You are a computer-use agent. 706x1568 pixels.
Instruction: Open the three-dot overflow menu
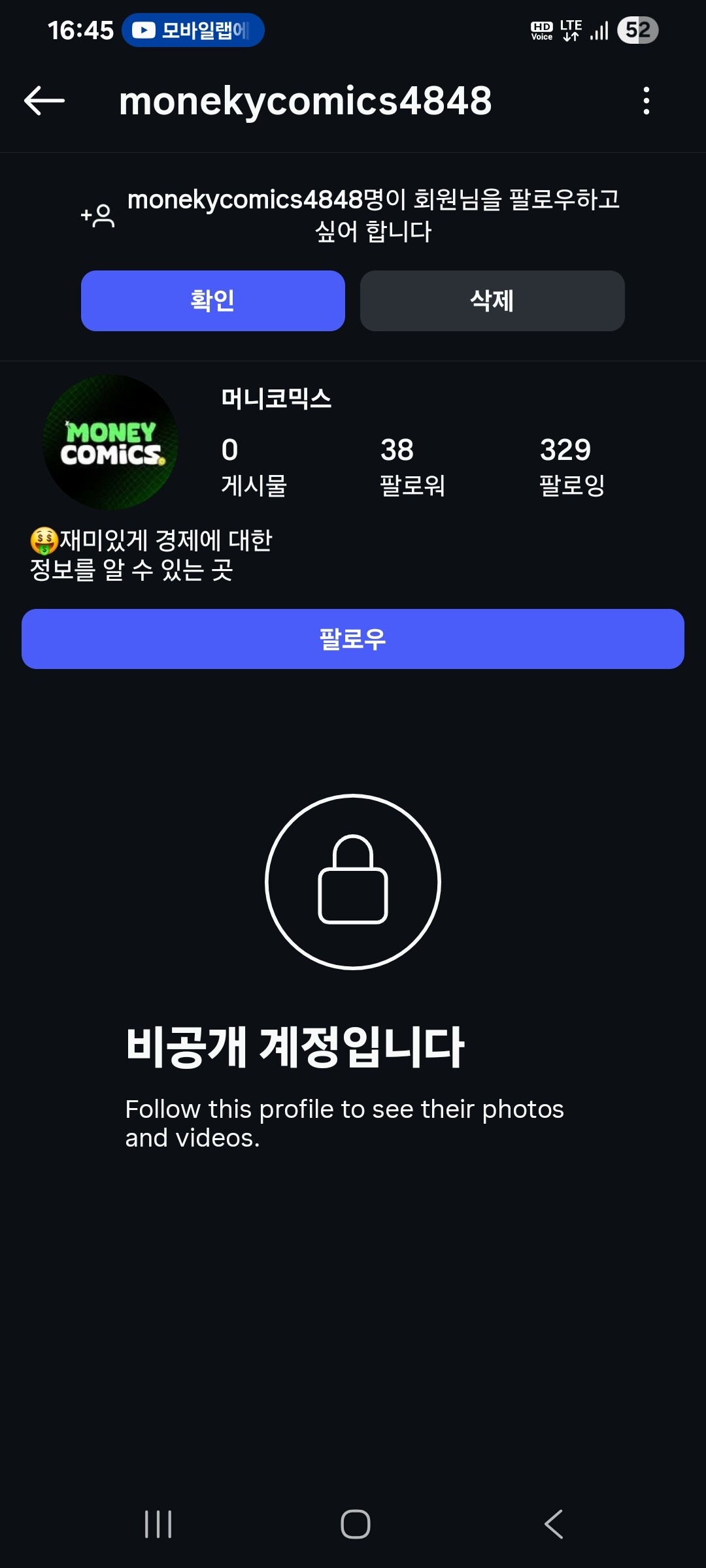(646, 101)
